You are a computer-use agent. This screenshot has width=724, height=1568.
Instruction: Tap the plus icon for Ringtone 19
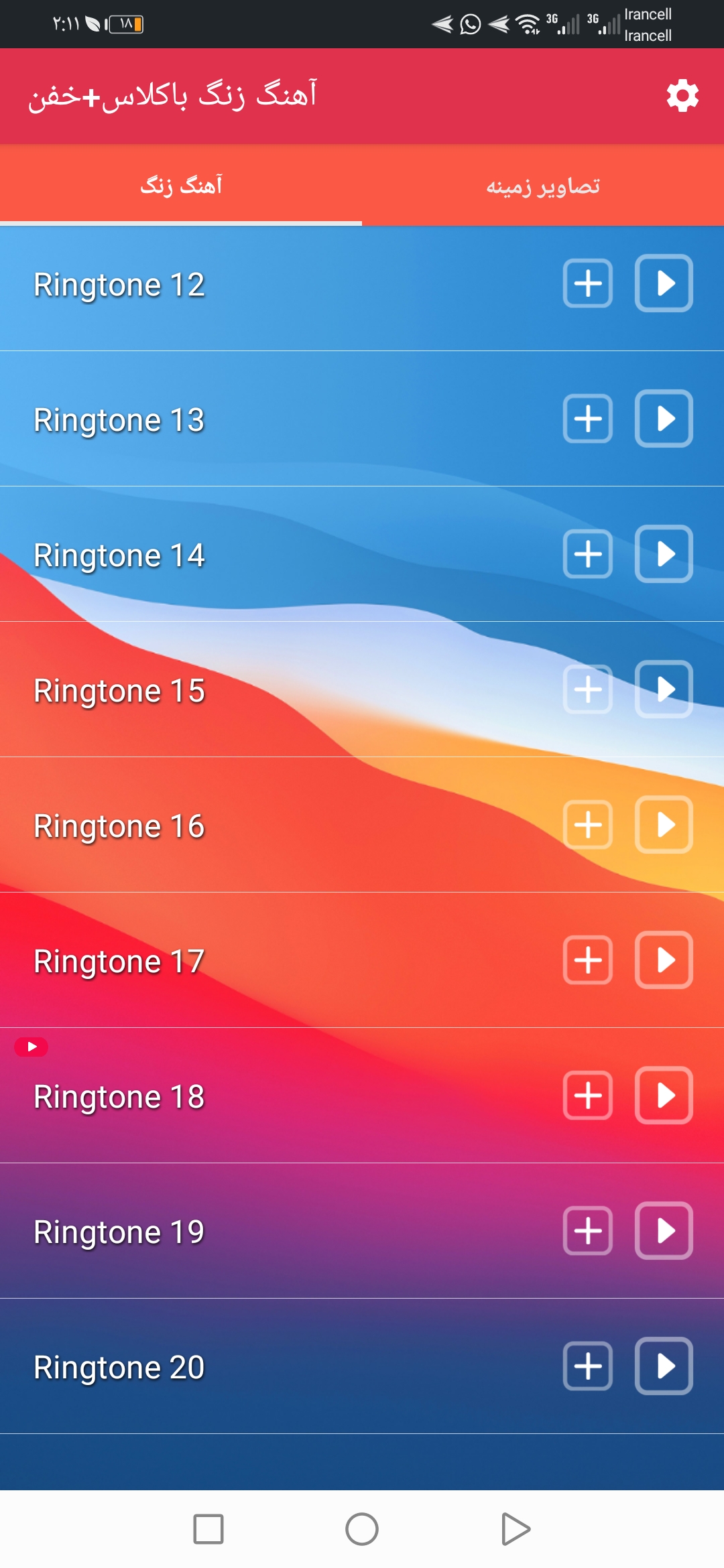tap(588, 1230)
